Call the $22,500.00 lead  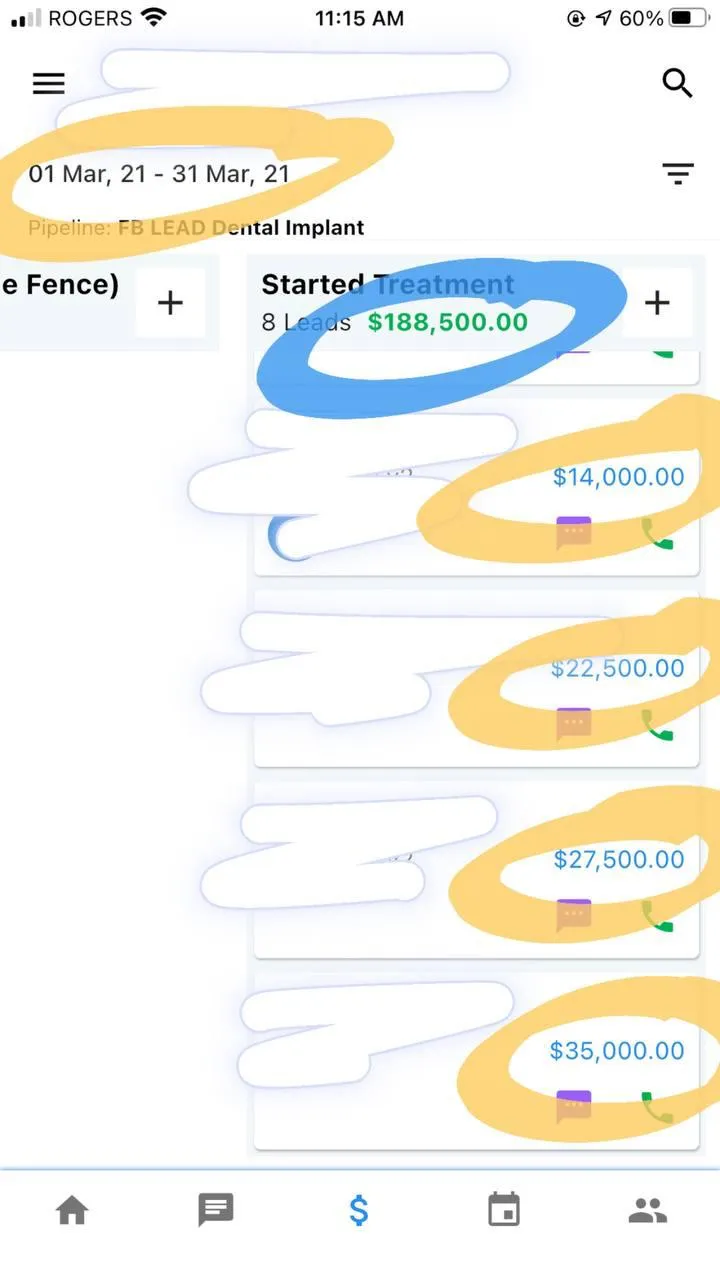click(x=657, y=725)
